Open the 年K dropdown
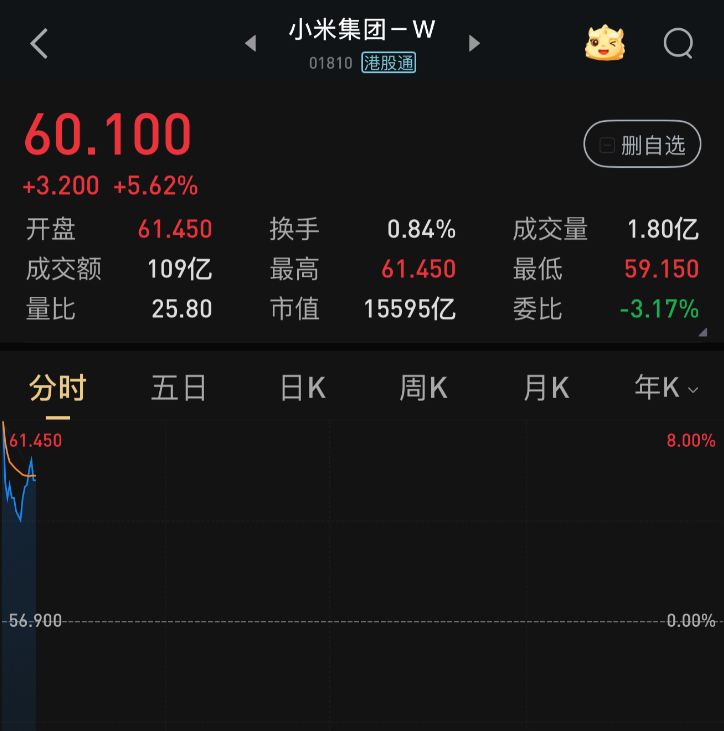 pyautogui.click(x=666, y=388)
